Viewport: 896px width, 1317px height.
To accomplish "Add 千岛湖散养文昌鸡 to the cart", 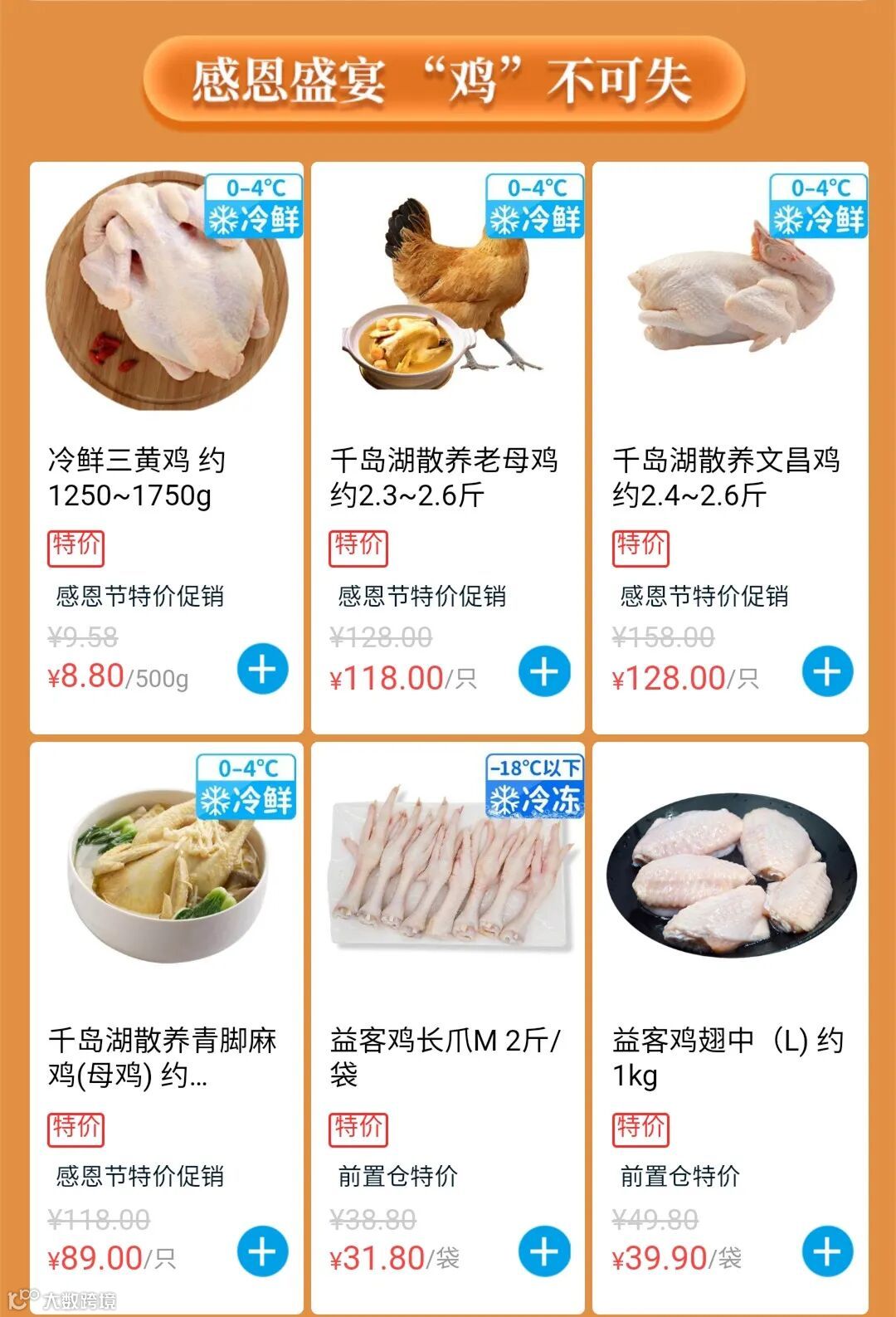I will 828,671.
